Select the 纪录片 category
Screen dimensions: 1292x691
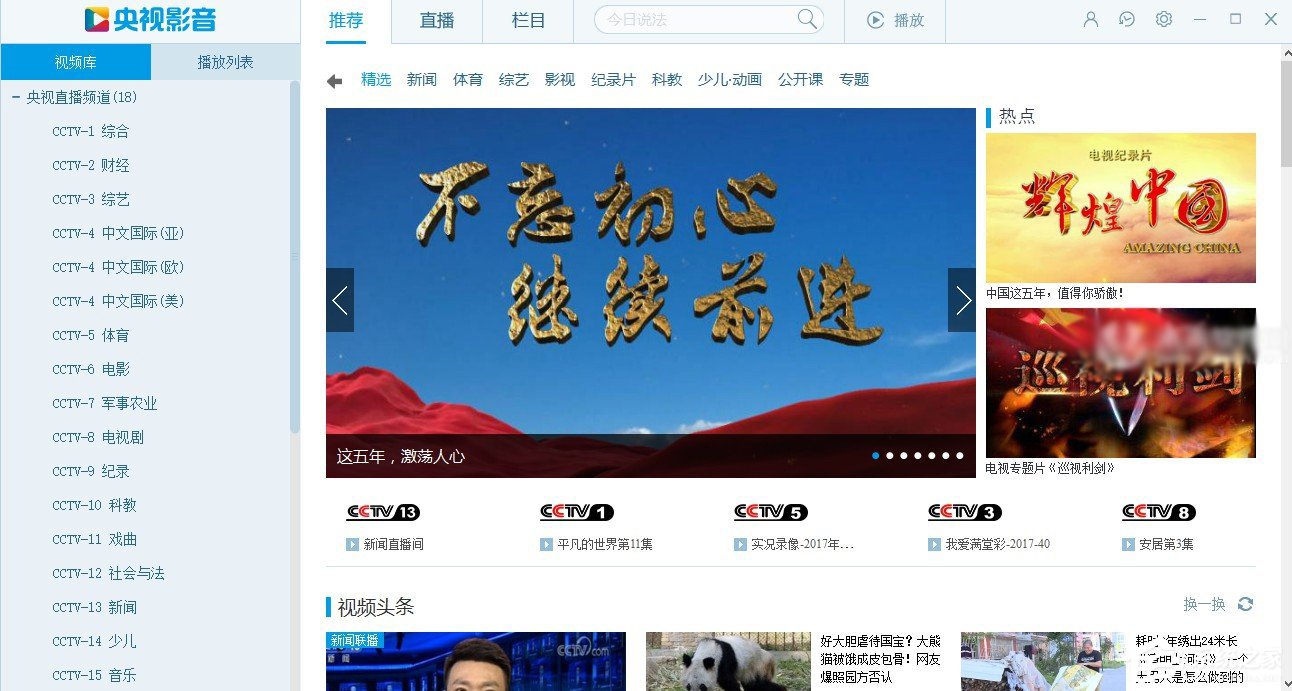[x=613, y=80]
